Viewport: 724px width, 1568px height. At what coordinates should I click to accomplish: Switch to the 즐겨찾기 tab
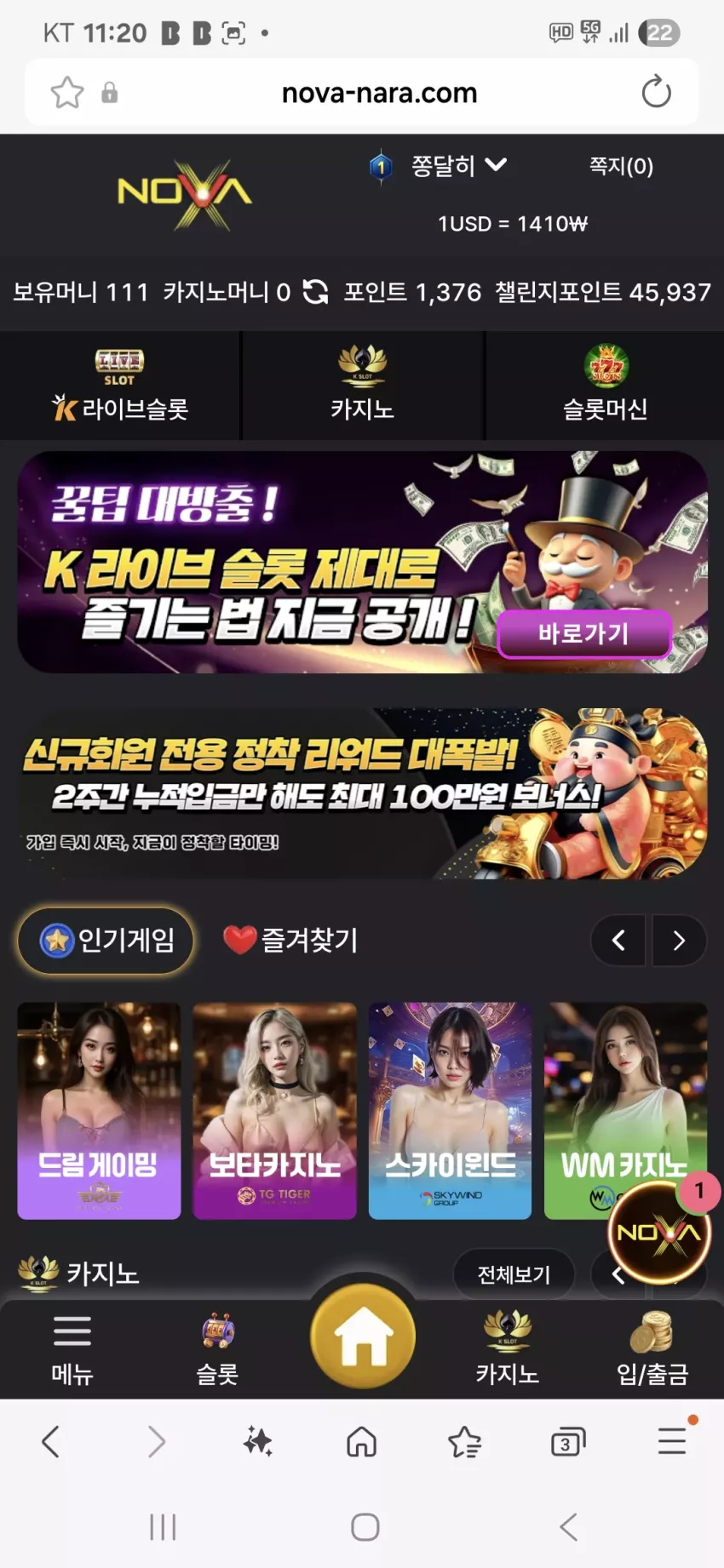pyautogui.click(x=290, y=941)
